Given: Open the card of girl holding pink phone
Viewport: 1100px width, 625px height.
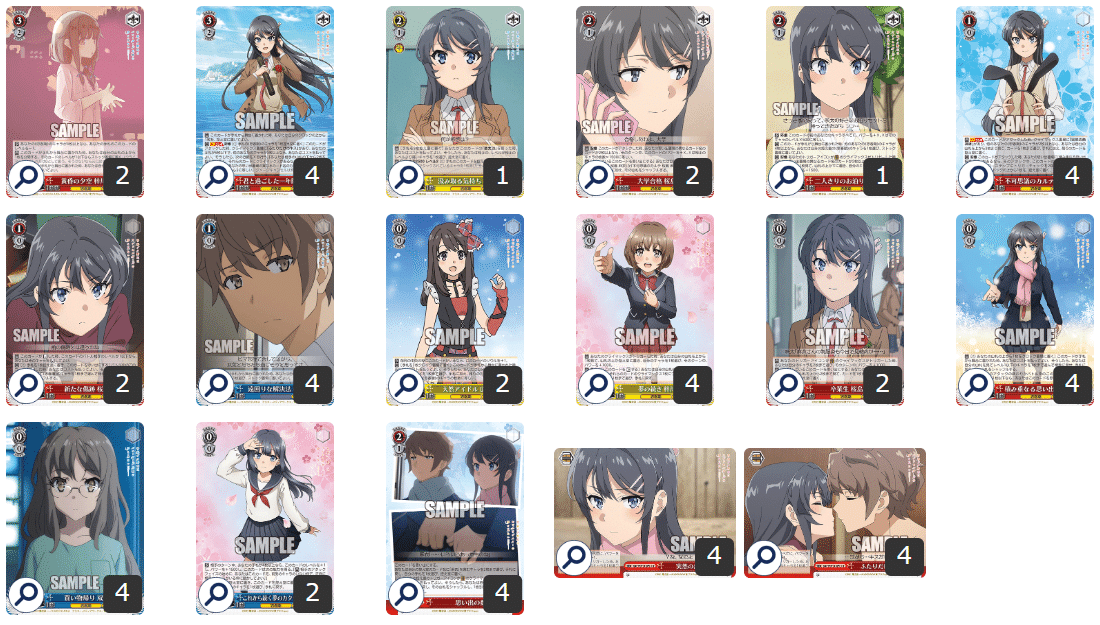Looking at the screenshot, I should (x=645, y=90).
